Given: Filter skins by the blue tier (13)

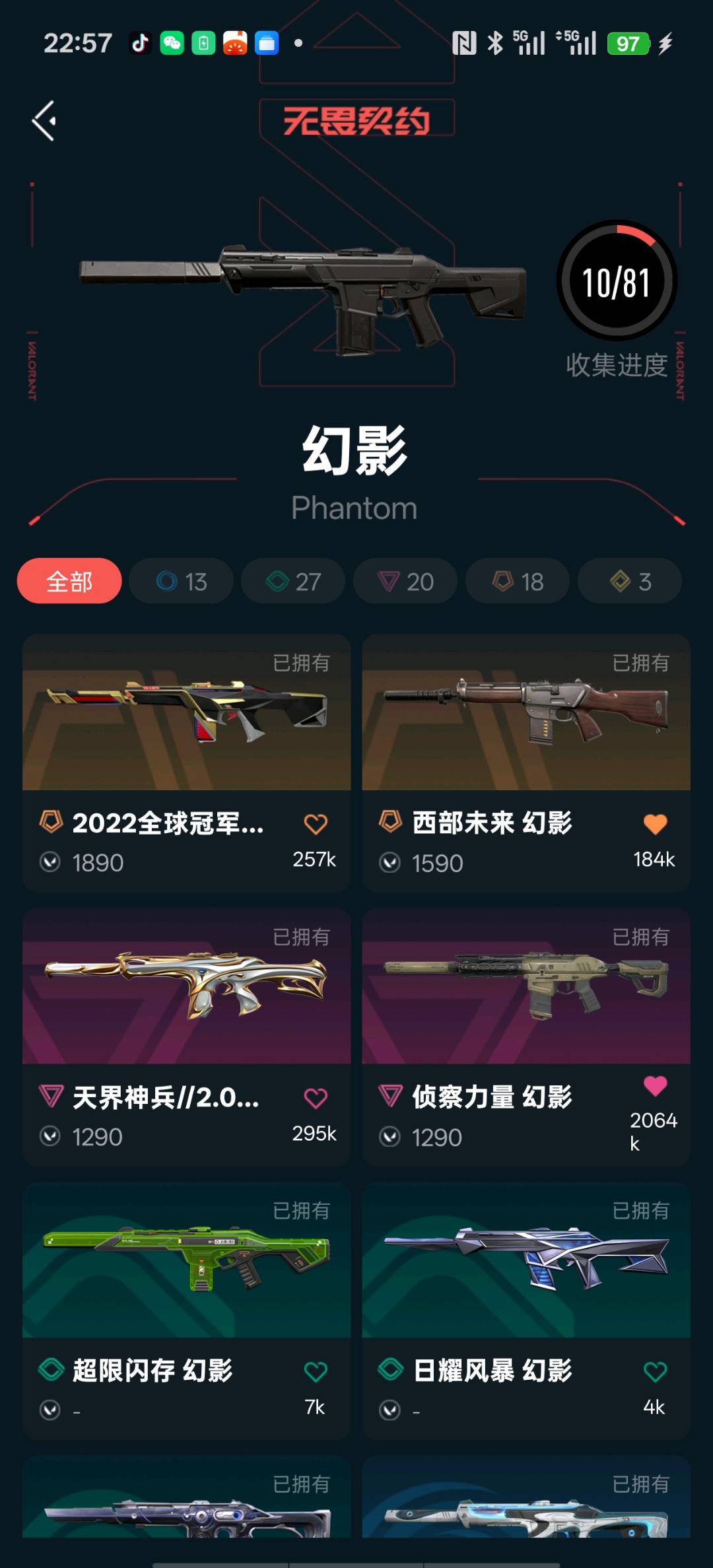Looking at the screenshot, I should pos(182,581).
